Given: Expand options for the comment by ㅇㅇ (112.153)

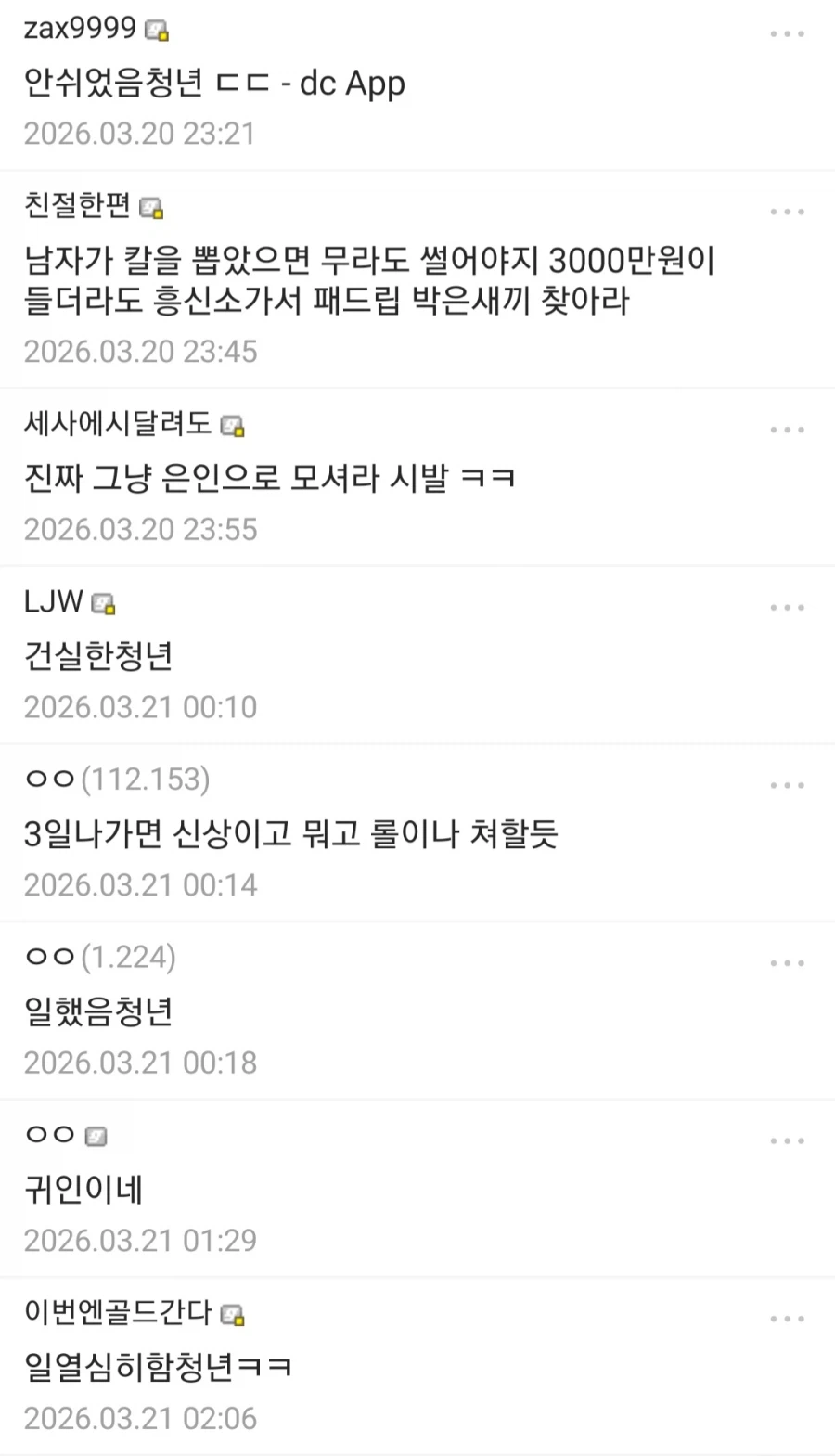Looking at the screenshot, I should [x=787, y=783].
